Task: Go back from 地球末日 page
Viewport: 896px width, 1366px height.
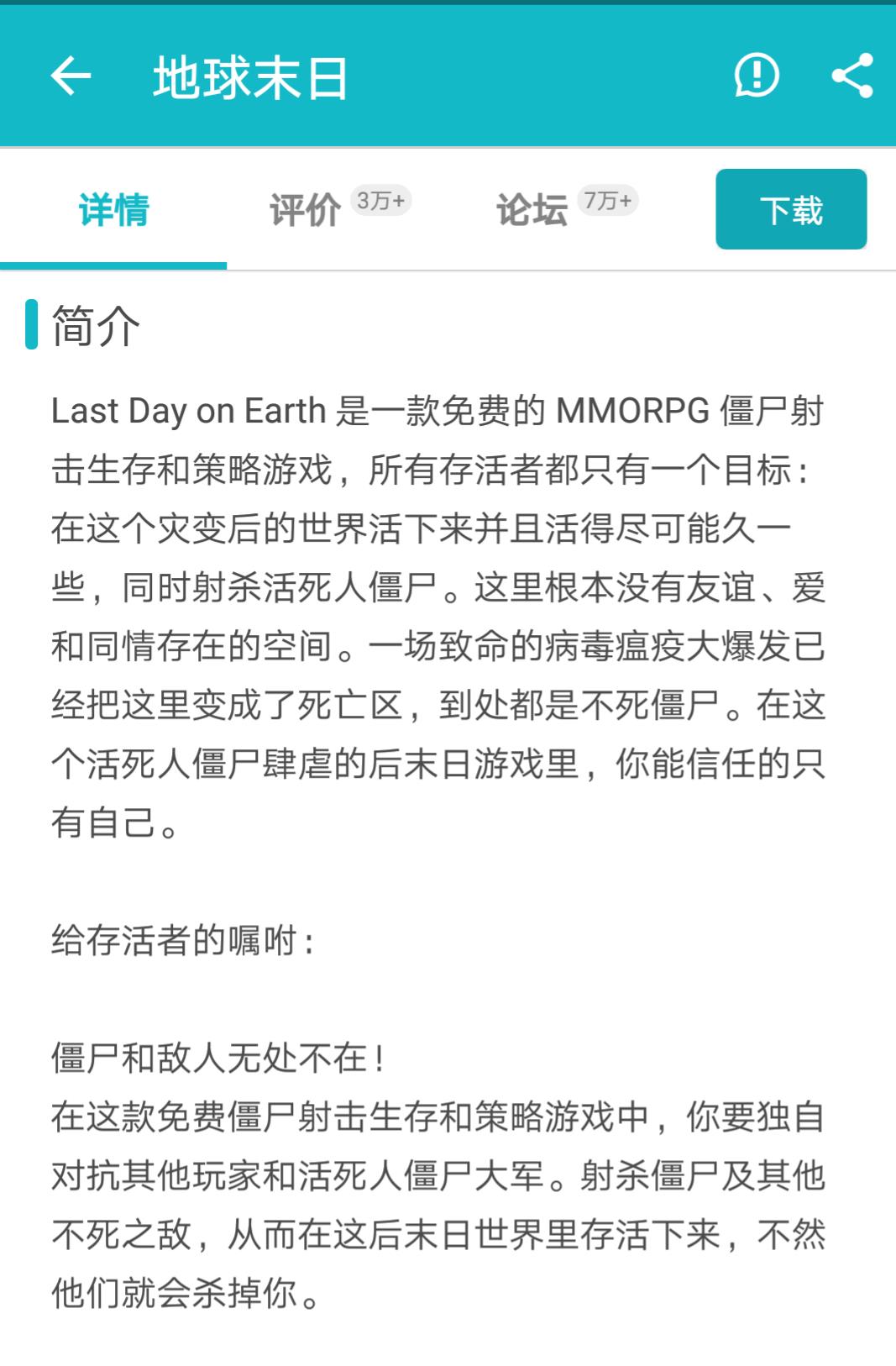Action: (x=71, y=77)
